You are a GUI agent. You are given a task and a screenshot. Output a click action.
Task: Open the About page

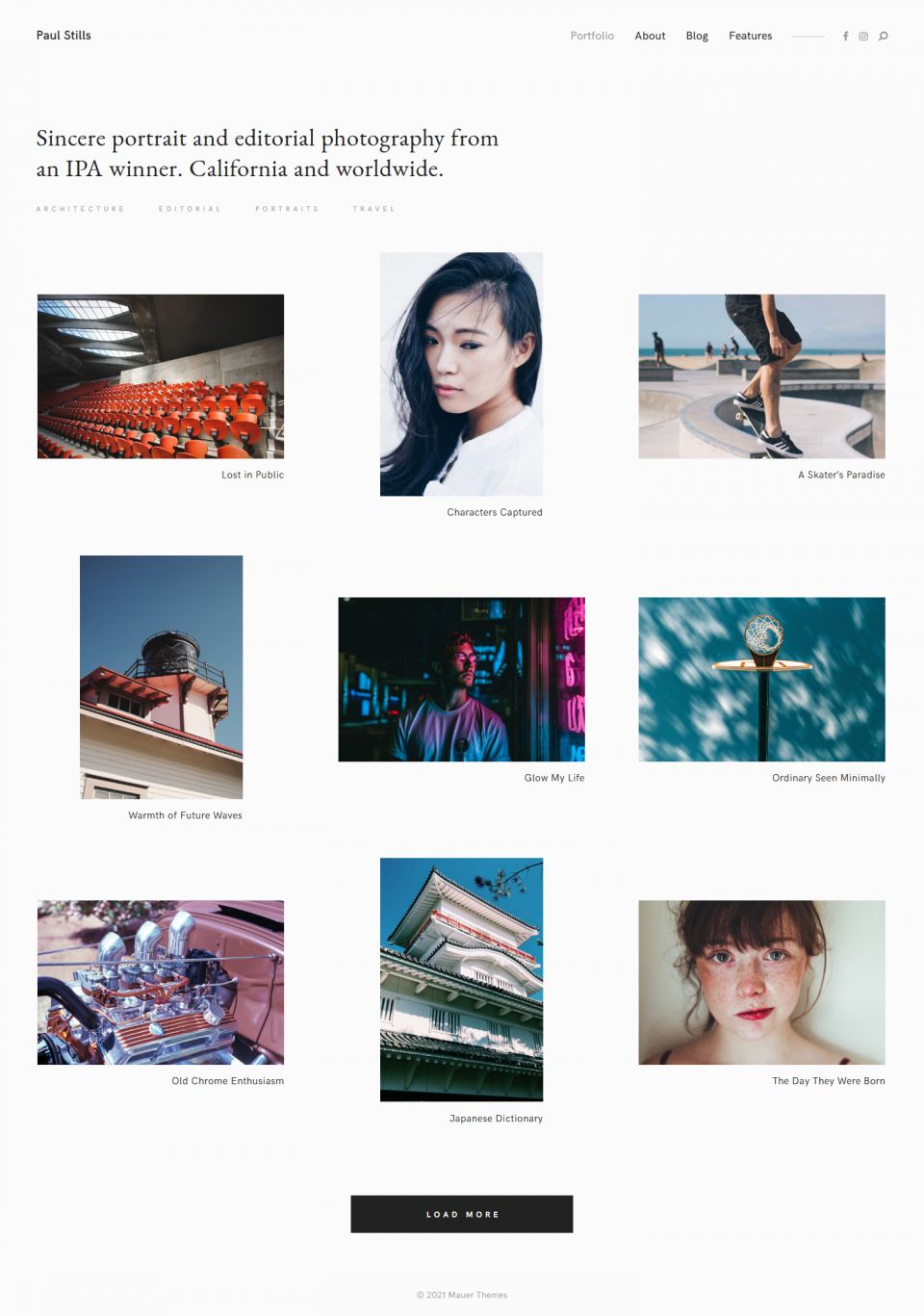point(650,36)
